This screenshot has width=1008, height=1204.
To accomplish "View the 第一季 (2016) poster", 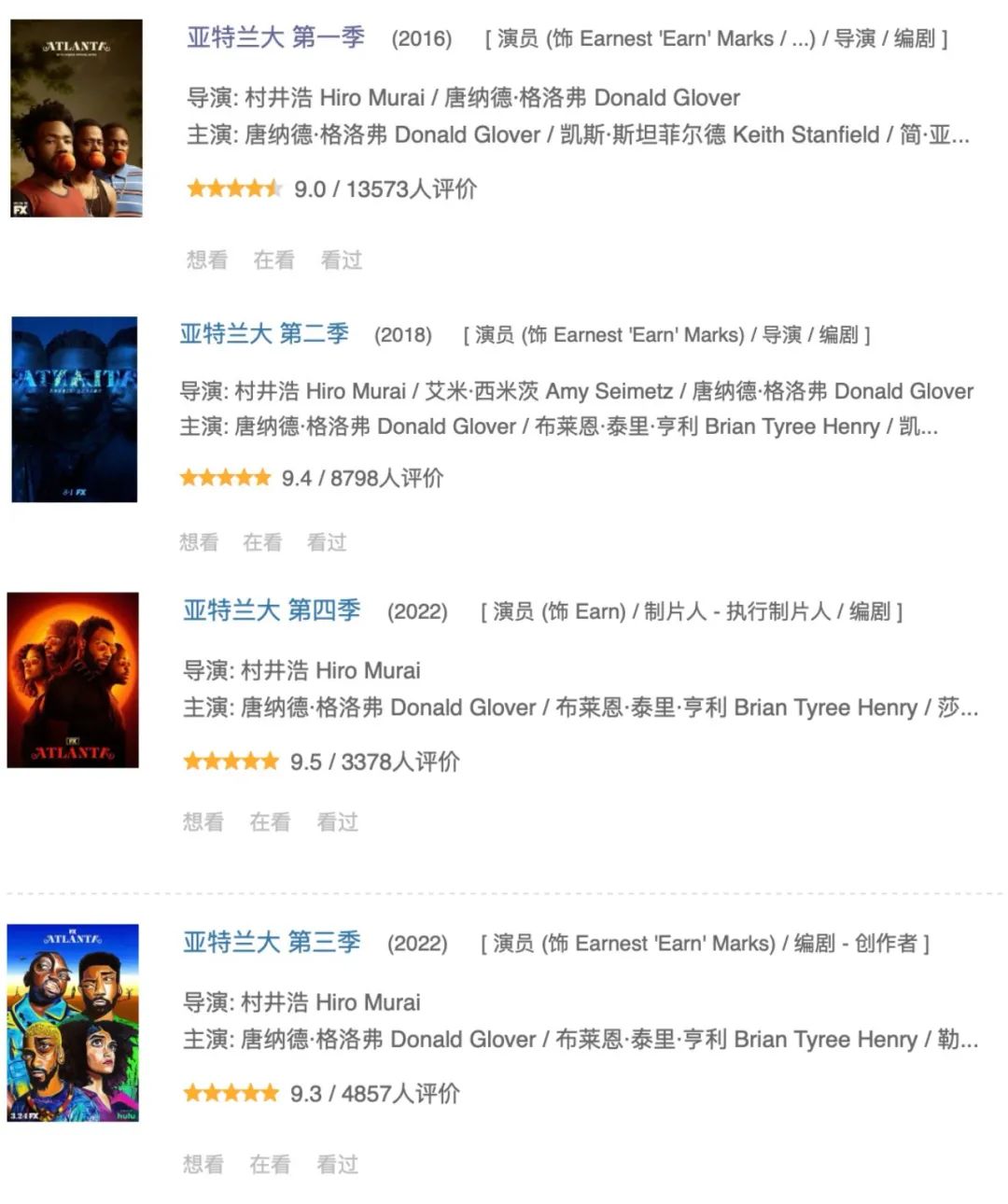I will [x=77, y=119].
